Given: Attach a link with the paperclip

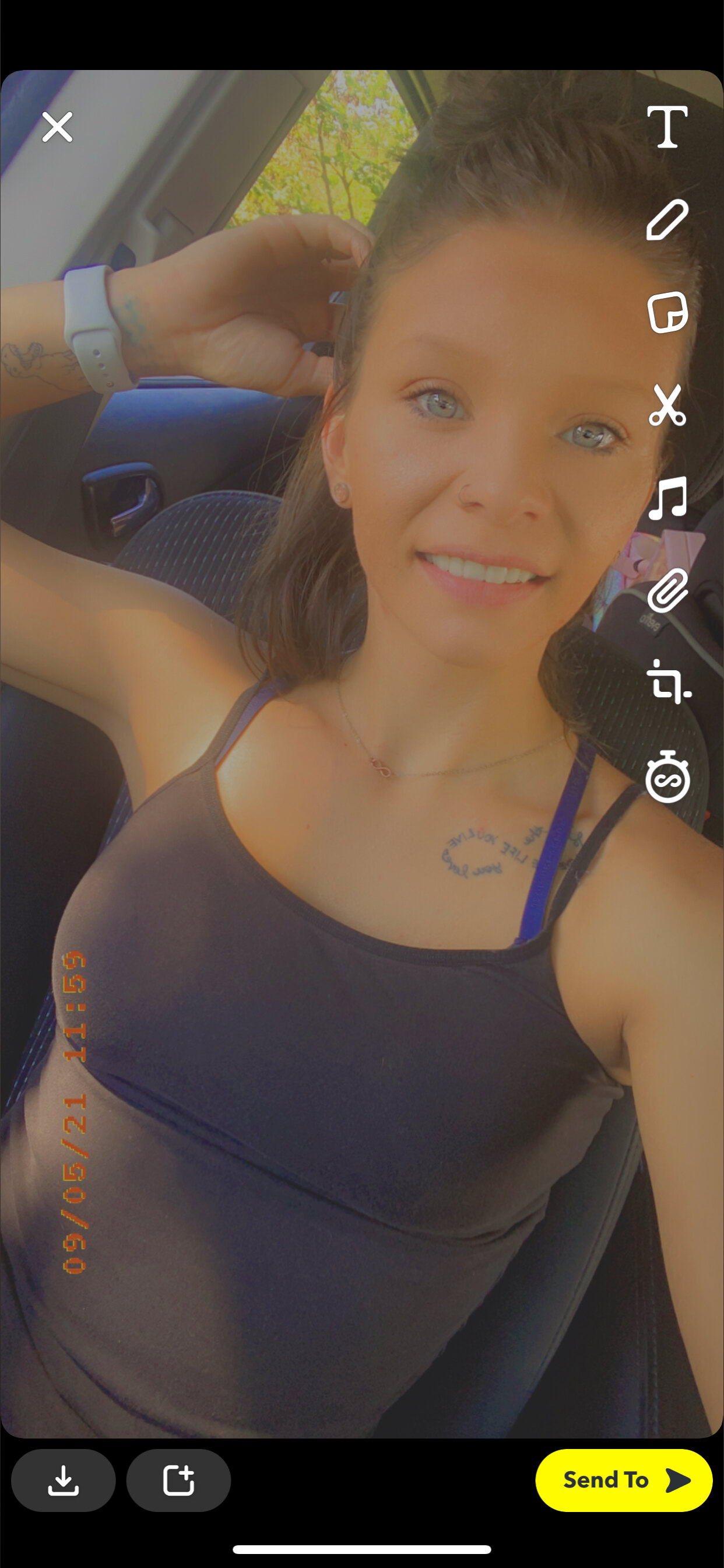Looking at the screenshot, I should (667, 590).
